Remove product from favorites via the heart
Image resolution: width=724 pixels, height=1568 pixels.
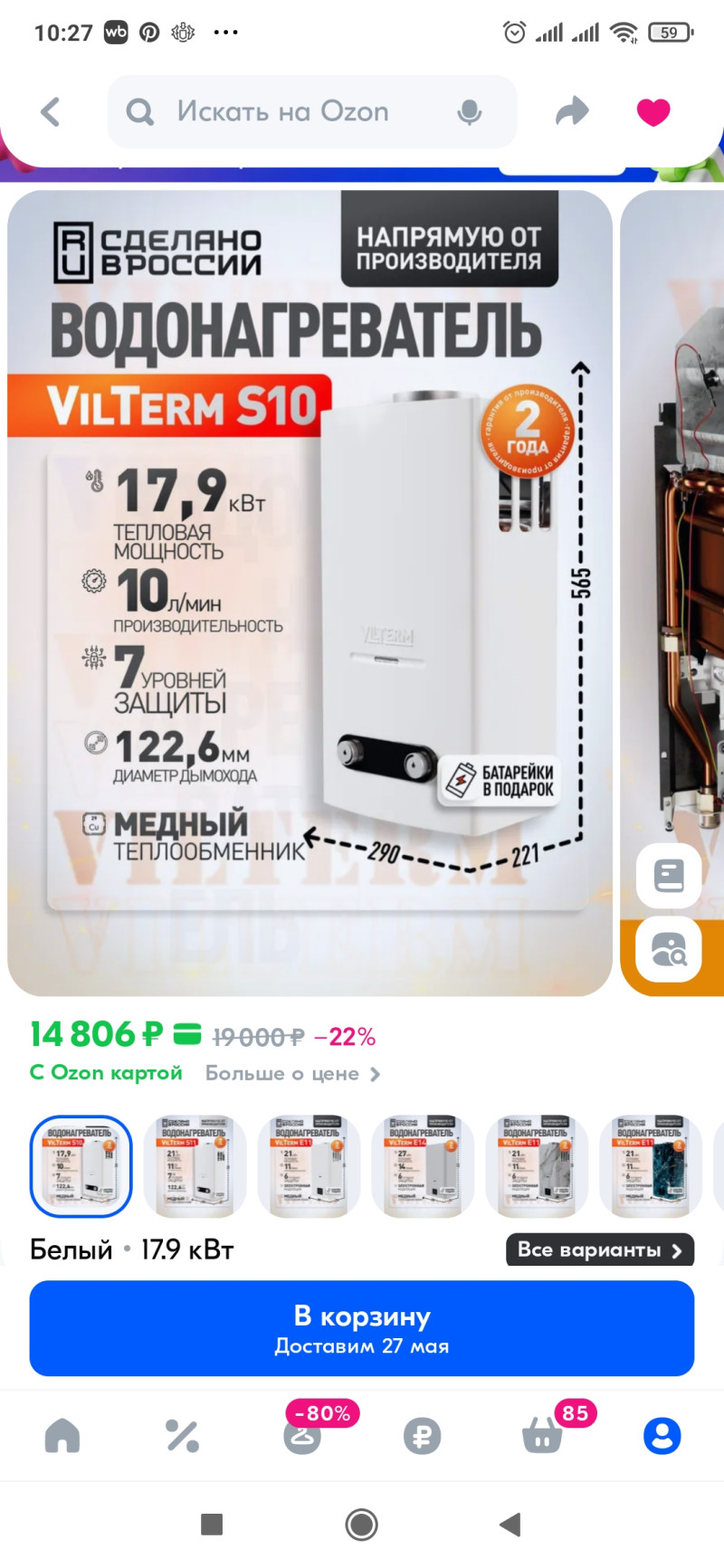[653, 112]
